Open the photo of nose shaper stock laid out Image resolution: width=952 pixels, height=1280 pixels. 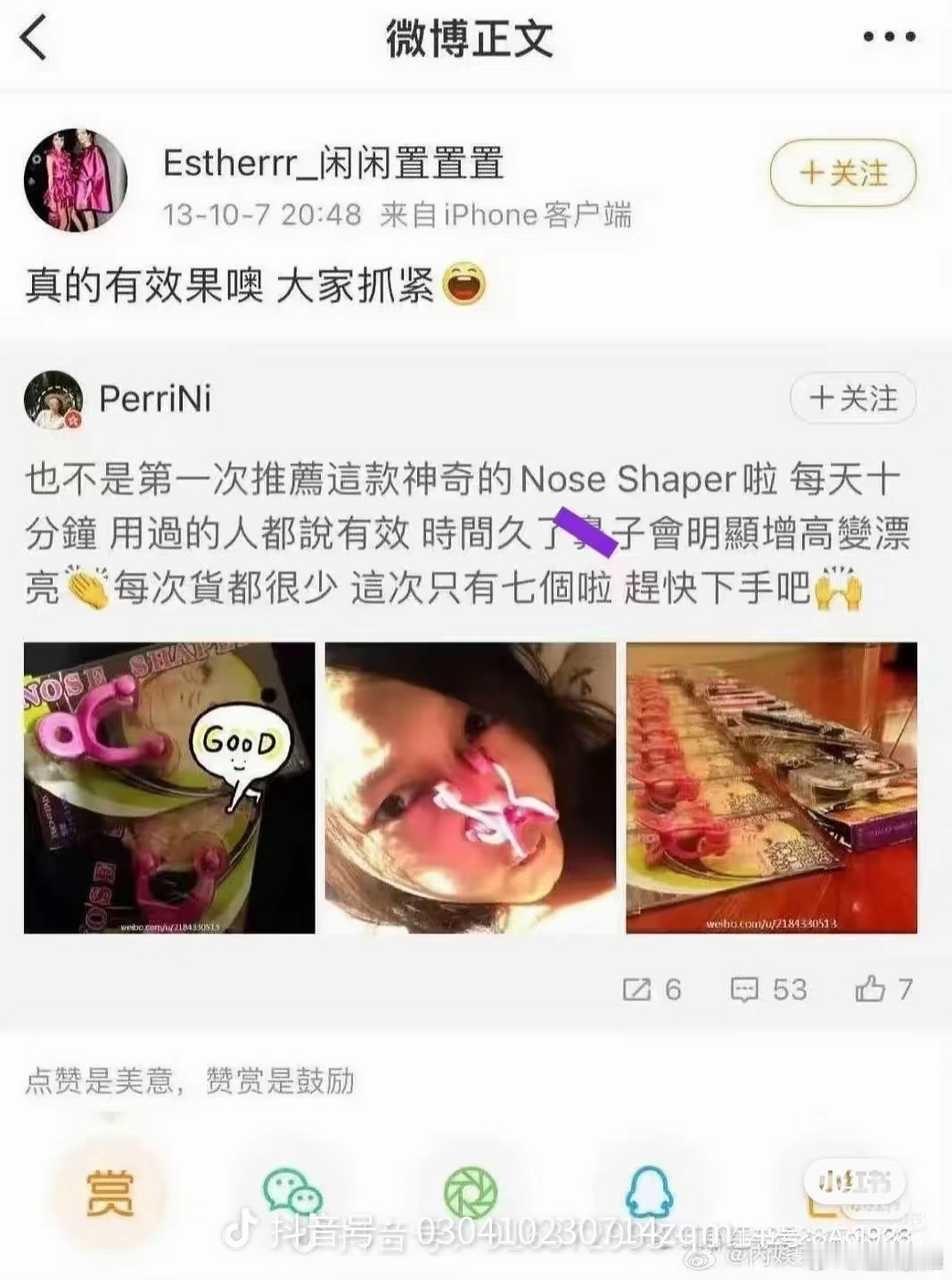(772, 788)
